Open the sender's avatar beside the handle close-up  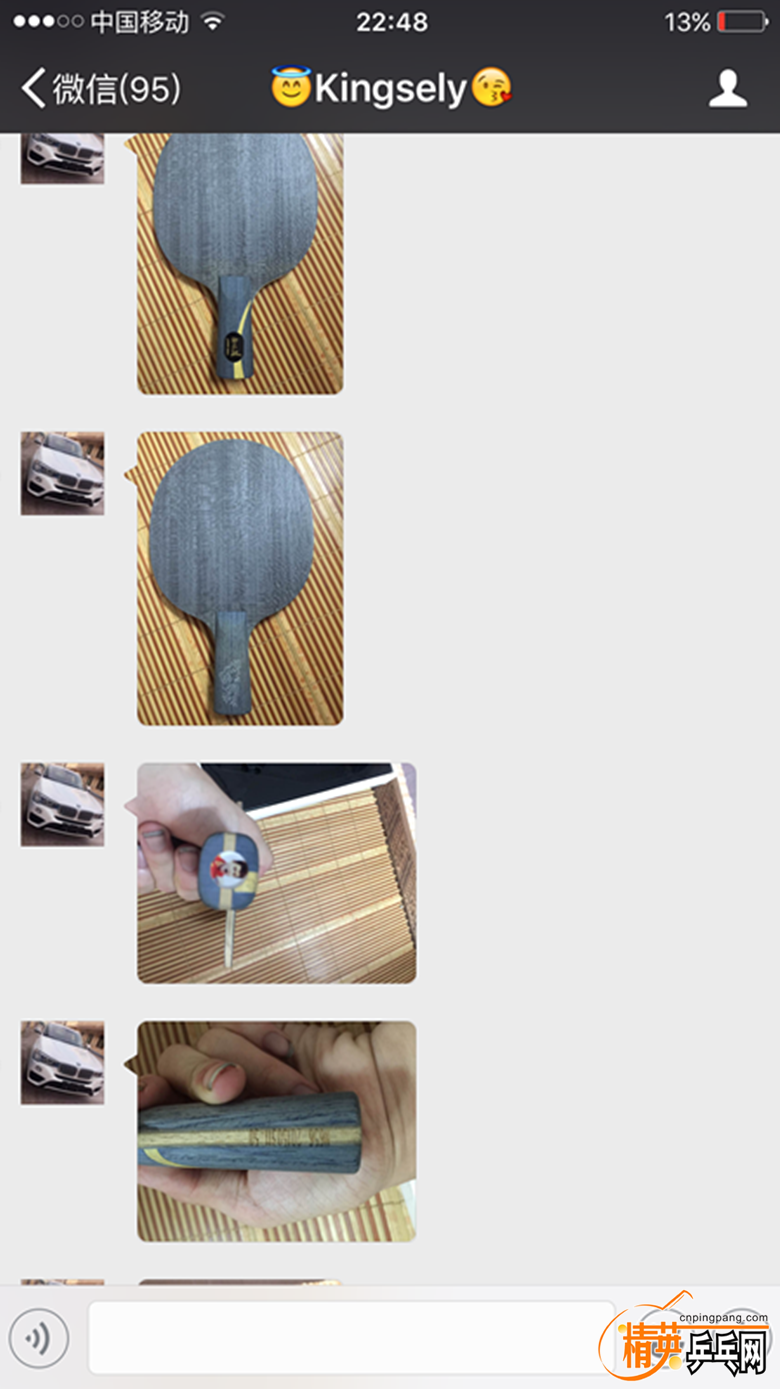pos(62,1062)
